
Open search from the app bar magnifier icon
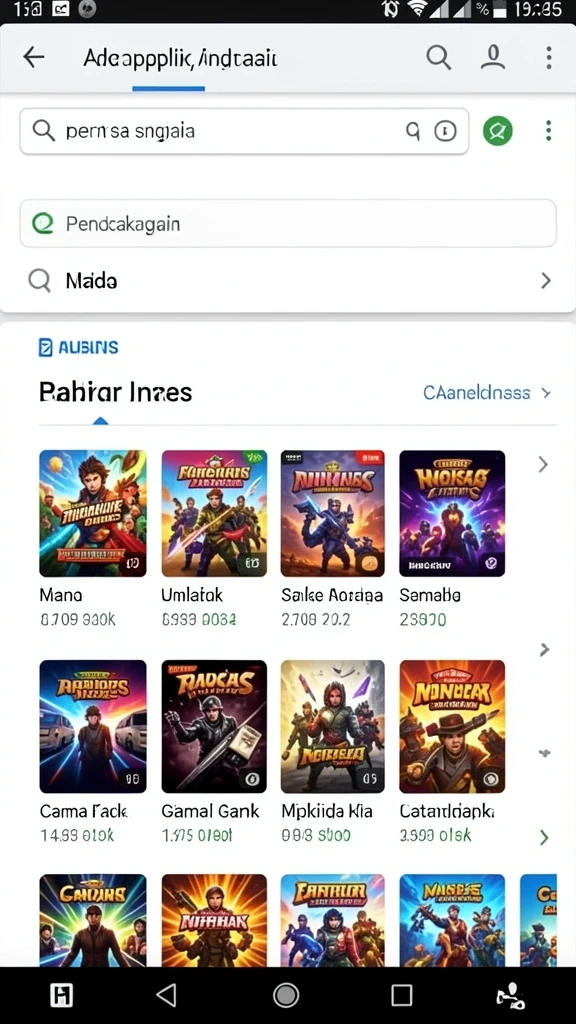tap(439, 57)
